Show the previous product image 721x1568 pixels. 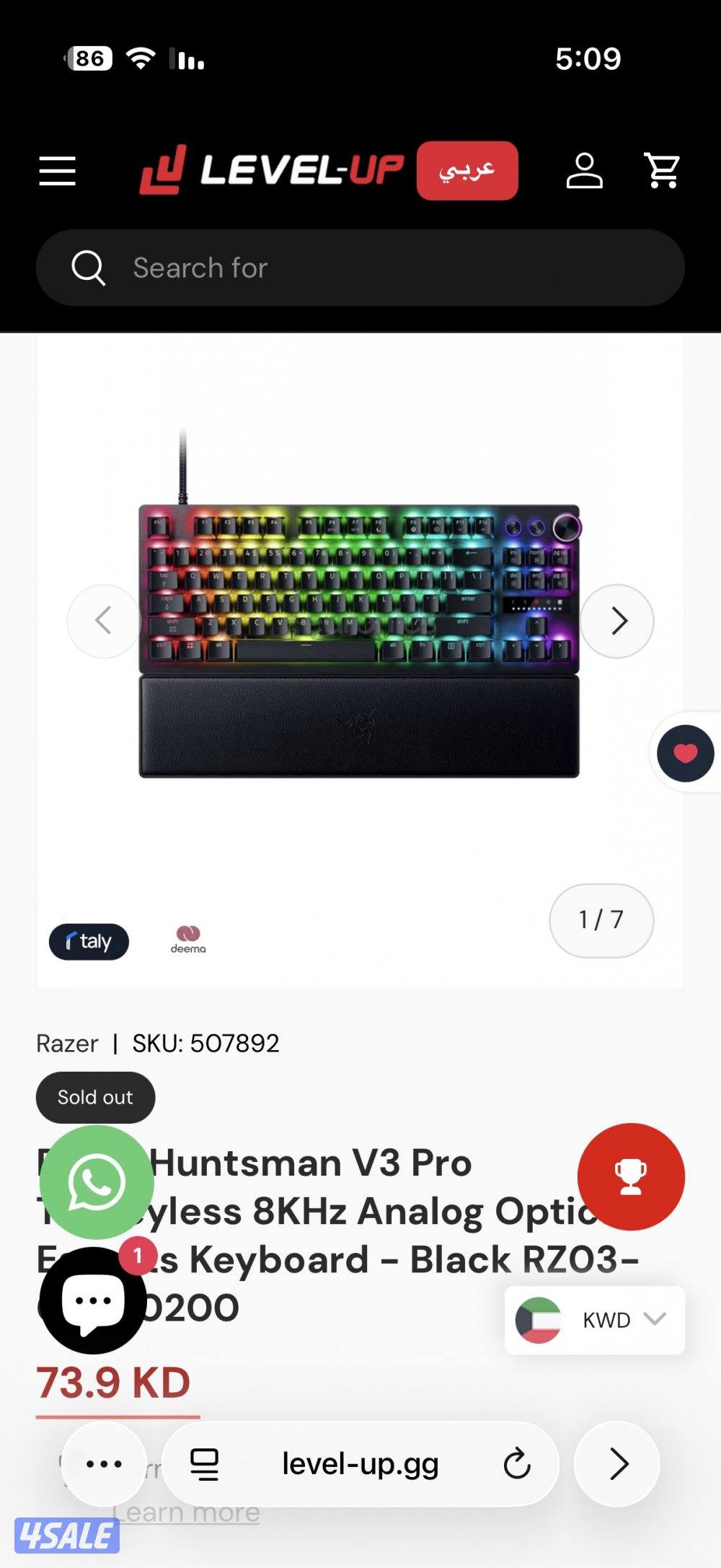(104, 621)
